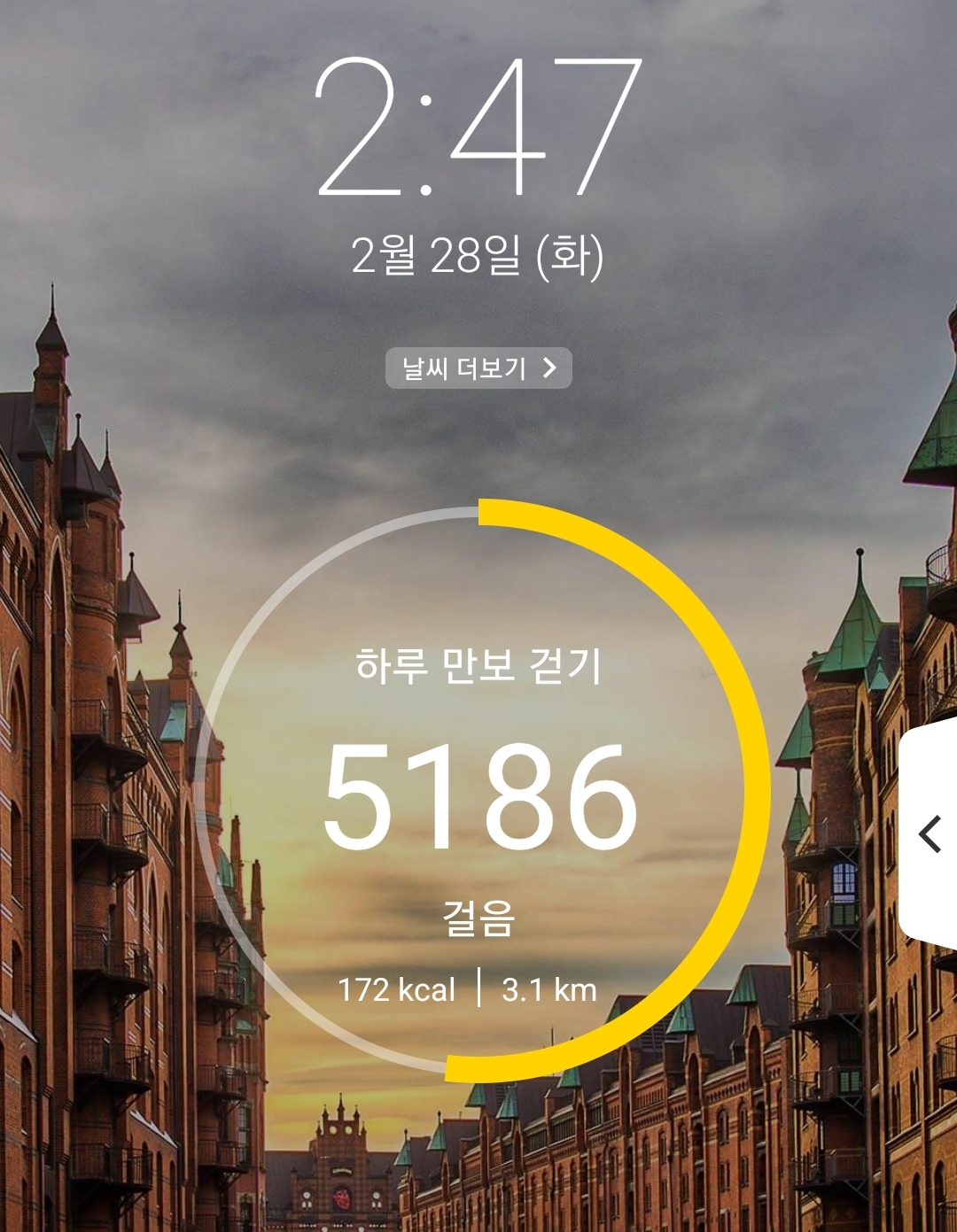Screen dimensions: 957x1232
Task: Open the 날씨 더보기 weather button
Action: click(x=478, y=368)
